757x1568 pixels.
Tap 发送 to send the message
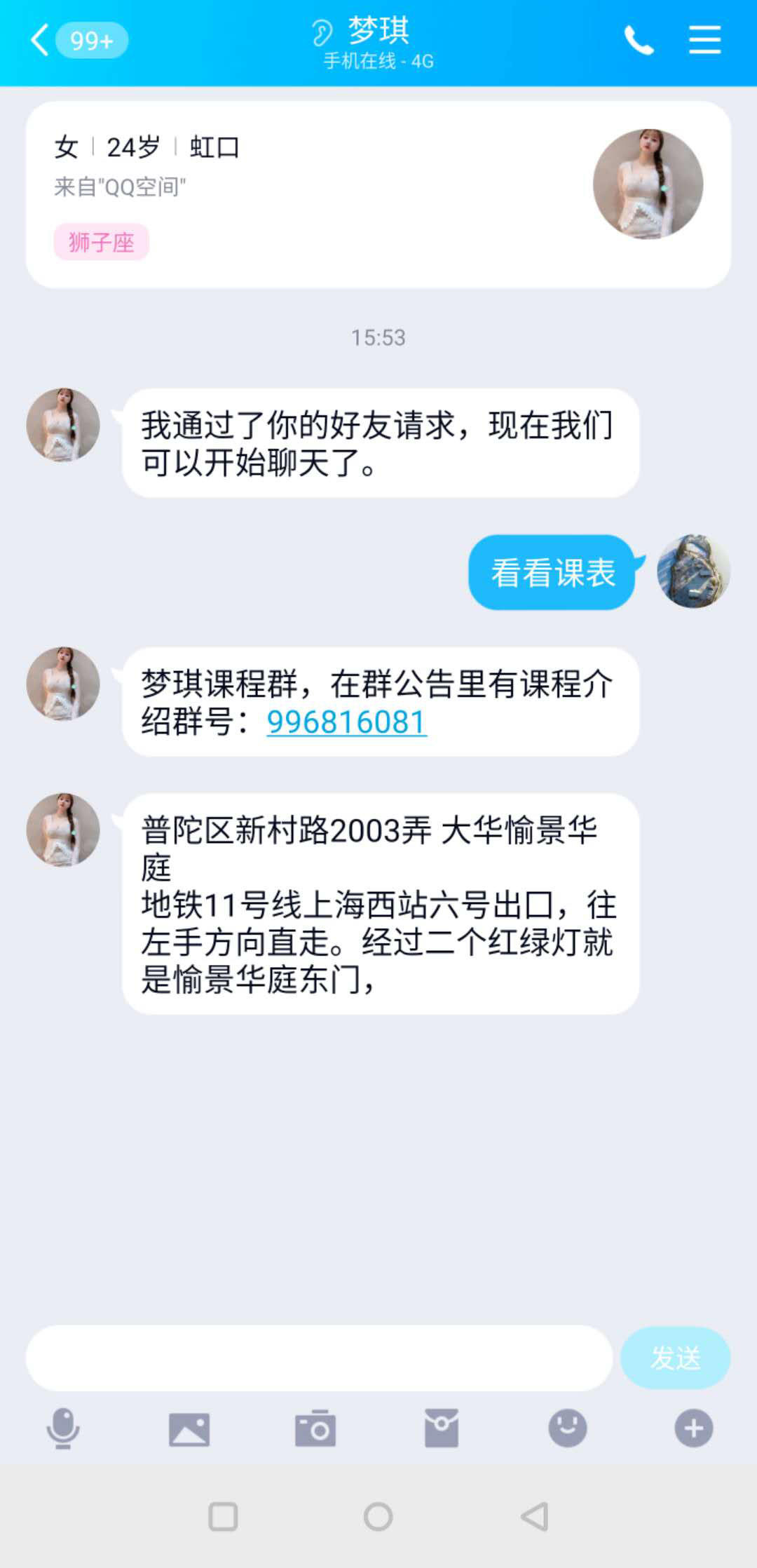[x=675, y=1358]
